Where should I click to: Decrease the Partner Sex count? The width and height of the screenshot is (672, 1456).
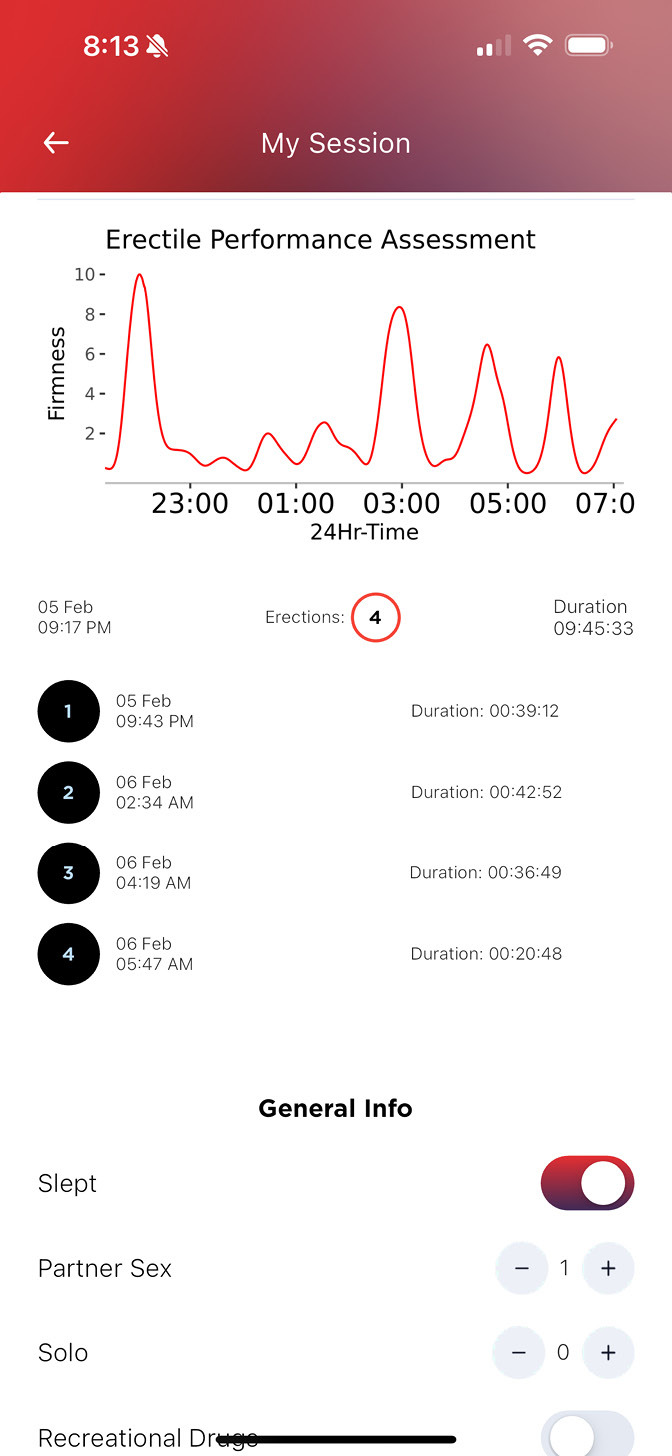[x=522, y=1268]
